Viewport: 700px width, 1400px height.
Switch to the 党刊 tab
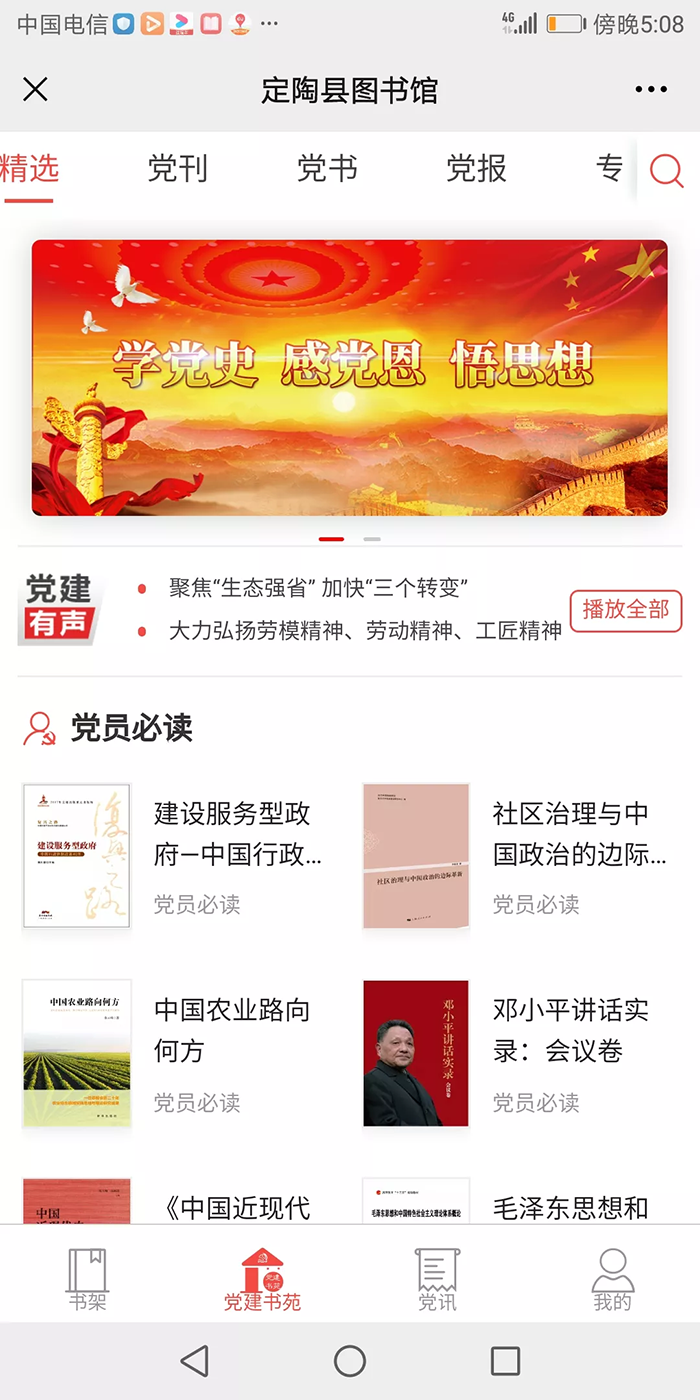(x=177, y=169)
